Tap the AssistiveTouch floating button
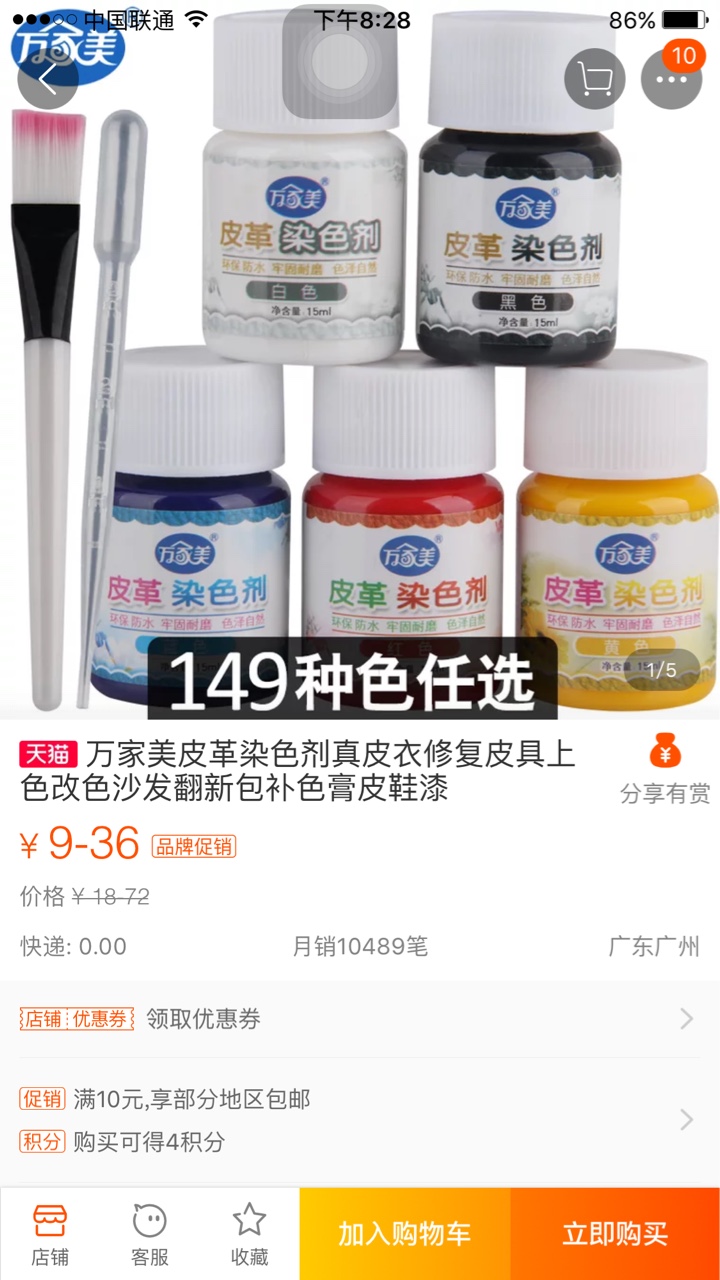The height and width of the screenshot is (1280, 720). point(342,62)
